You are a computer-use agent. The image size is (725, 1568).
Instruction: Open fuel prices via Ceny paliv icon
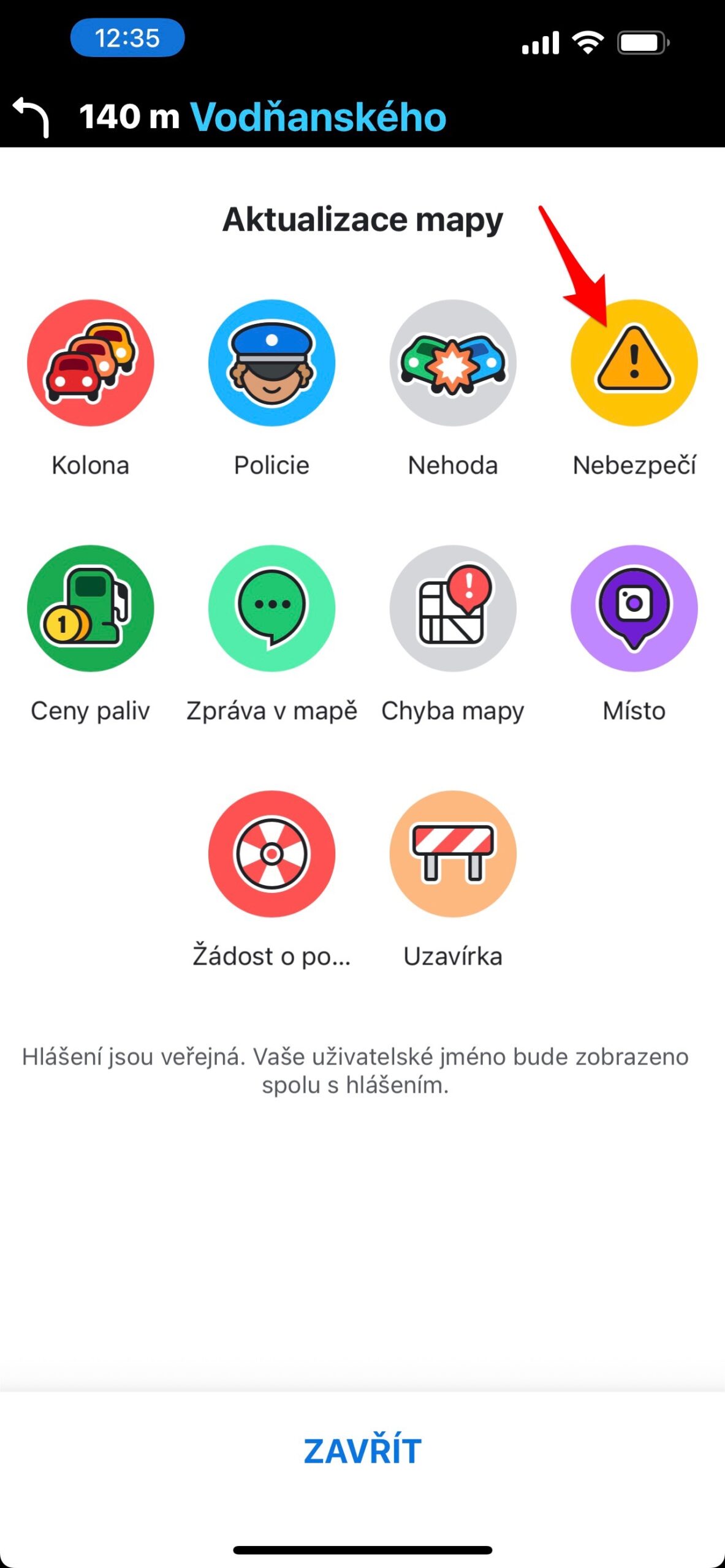point(91,608)
